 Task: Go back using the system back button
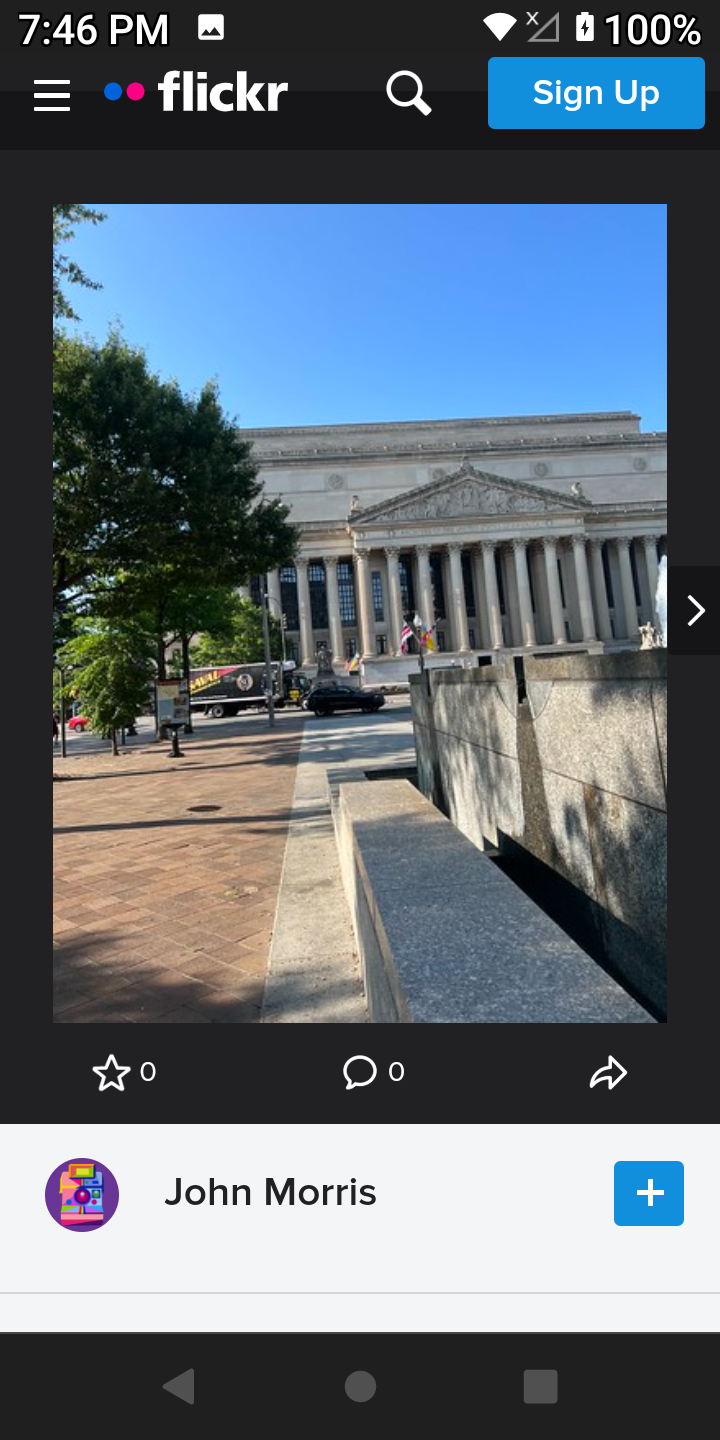click(179, 1387)
